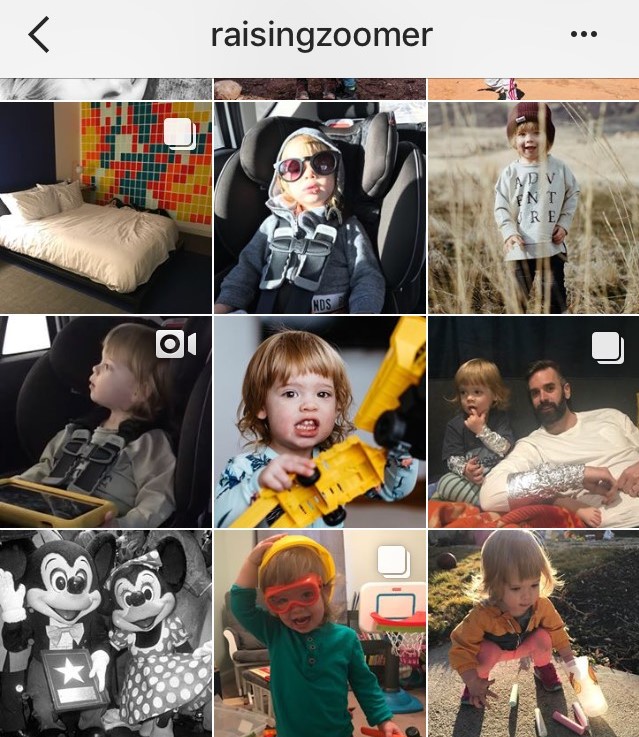Open photo of child with sidewalk chalk

pos(533,634)
